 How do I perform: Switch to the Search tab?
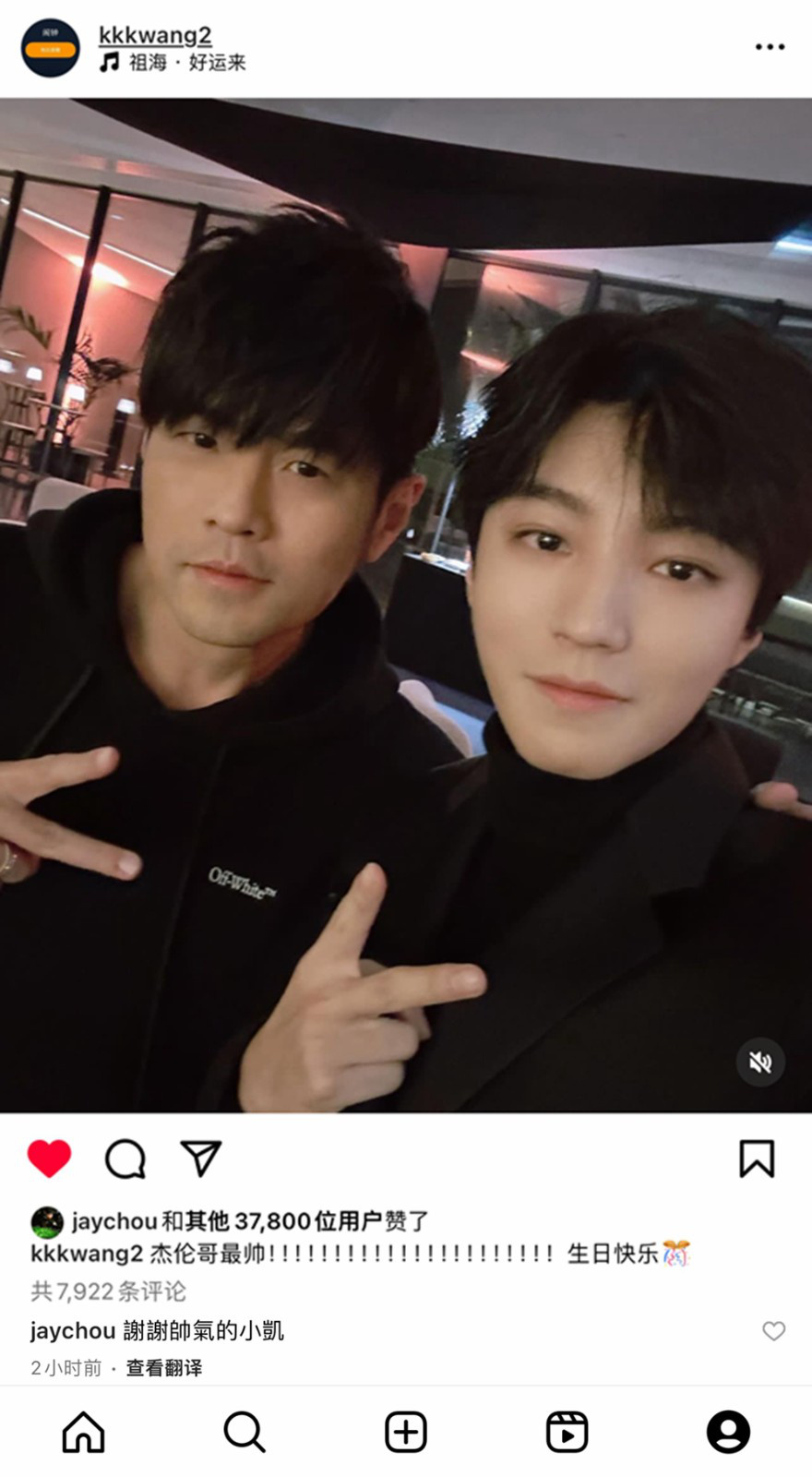pyautogui.click(x=245, y=1432)
